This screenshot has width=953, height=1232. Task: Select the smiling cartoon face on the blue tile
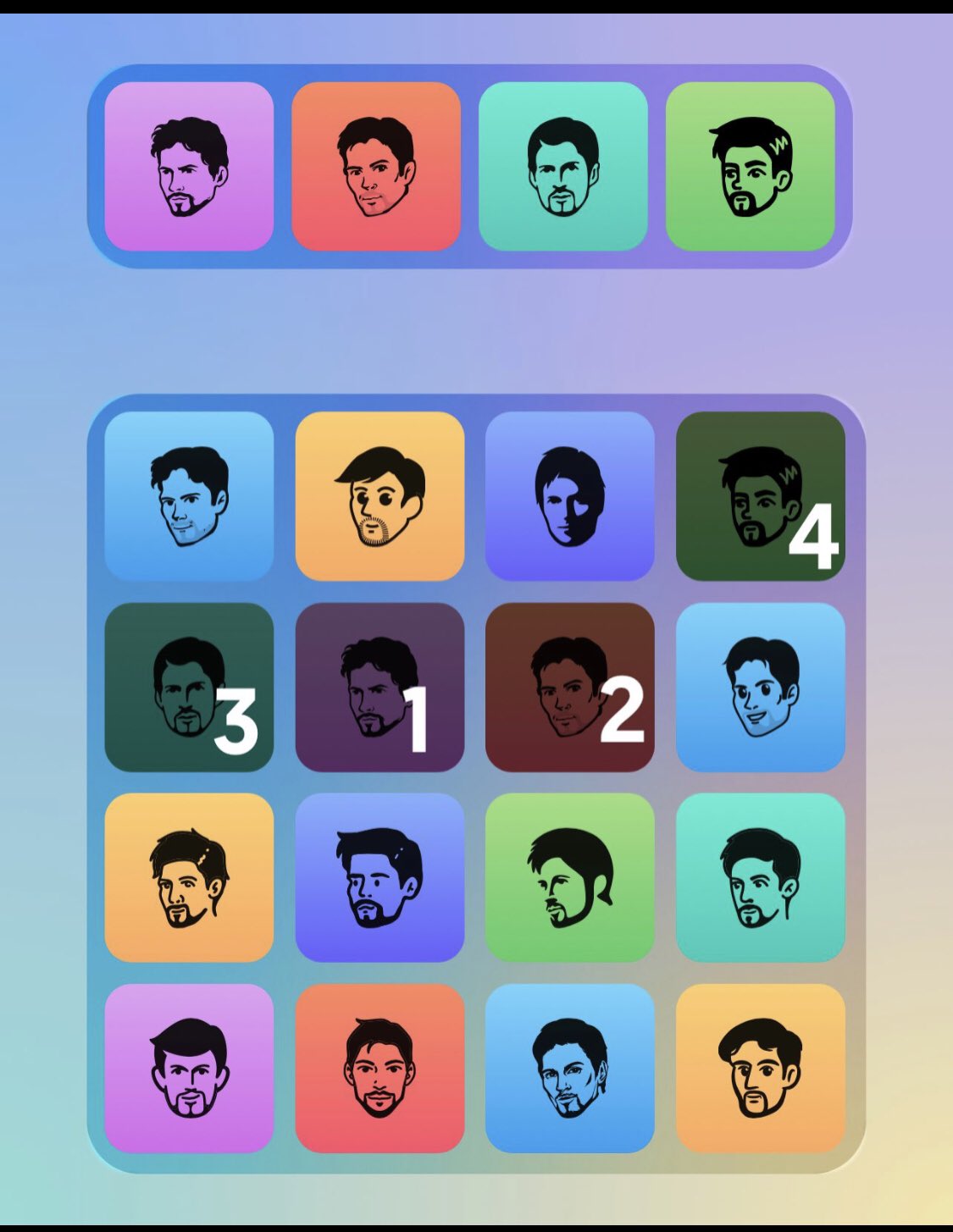click(x=760, y=687)
